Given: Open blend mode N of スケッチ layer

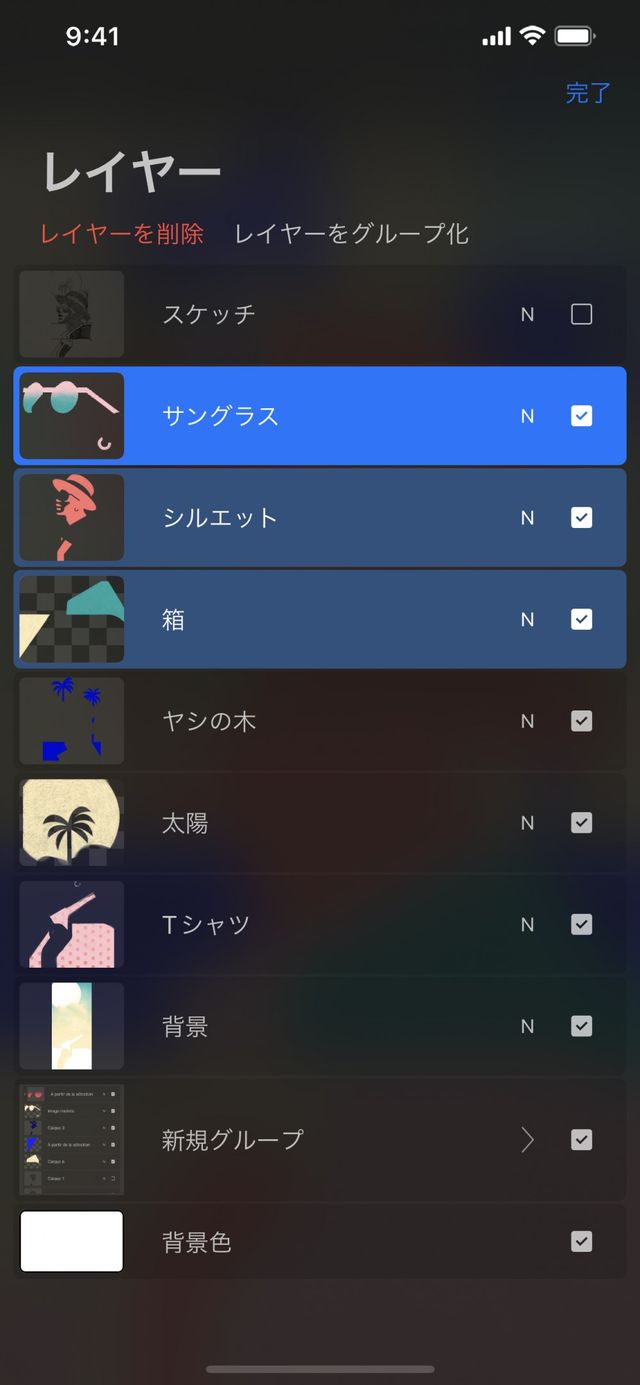Looking at the screenshot, I should coord(527,315).
